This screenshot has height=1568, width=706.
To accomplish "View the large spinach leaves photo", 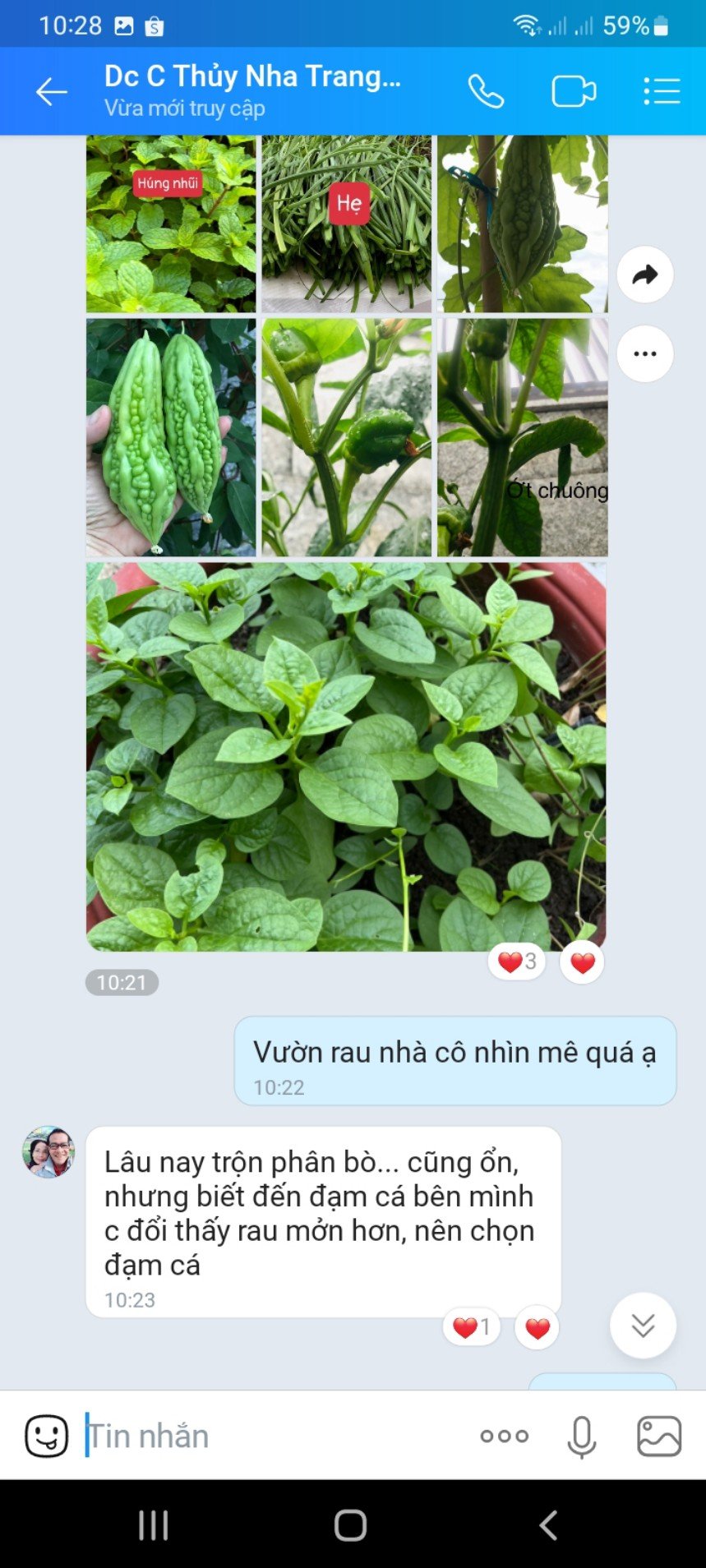I will 346,756.
